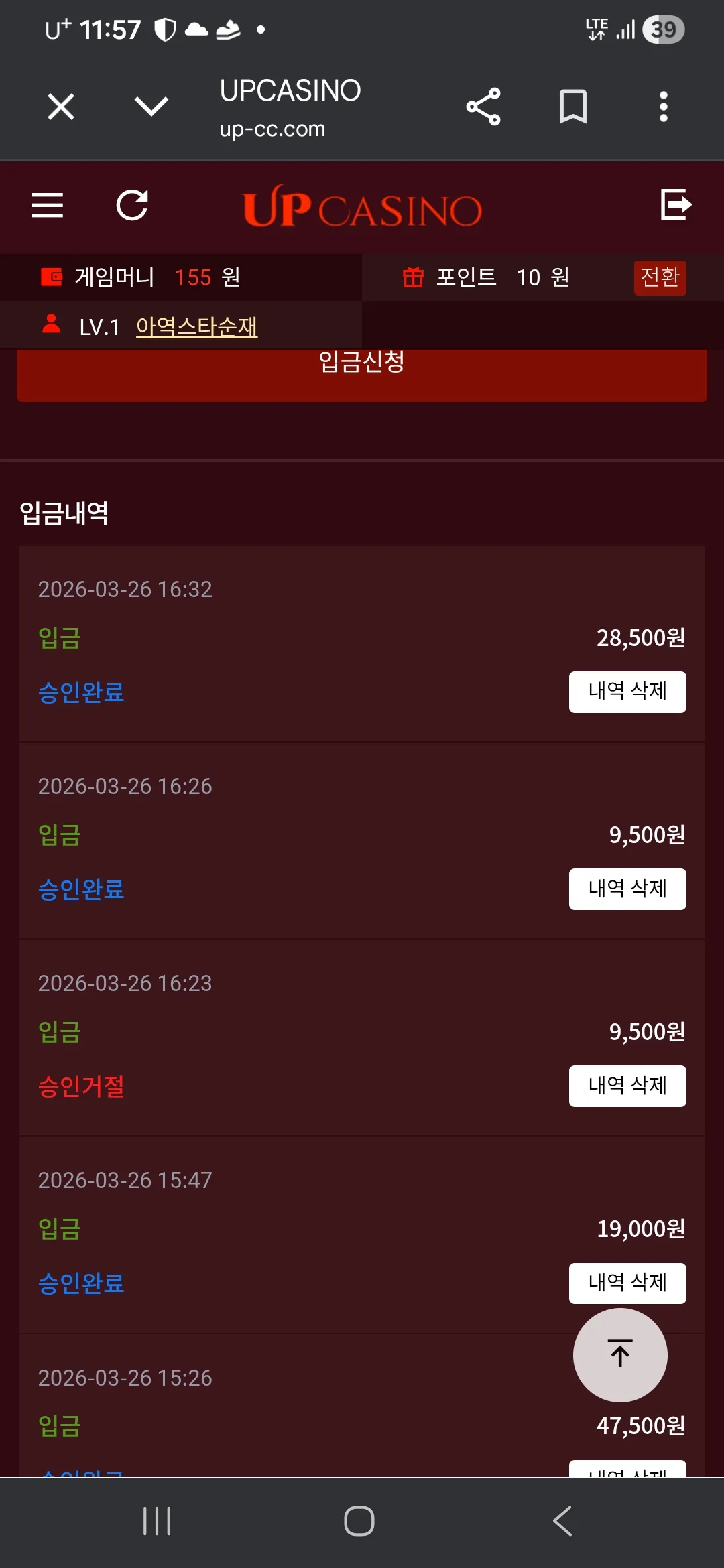
Task: Open the hamburger drawer menu
Action: point(47,205)
